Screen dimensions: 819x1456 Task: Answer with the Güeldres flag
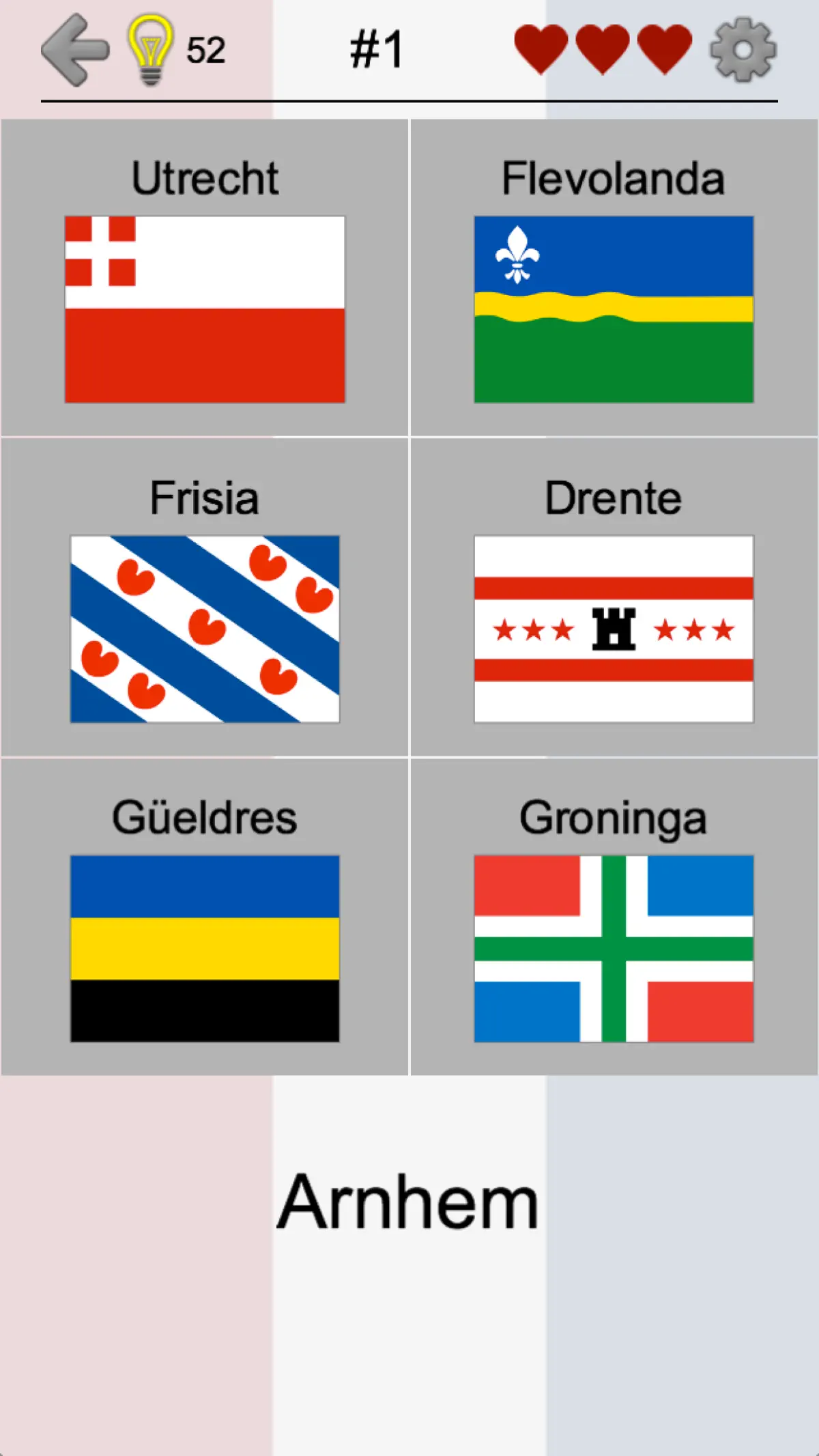(x=204, y=917)
